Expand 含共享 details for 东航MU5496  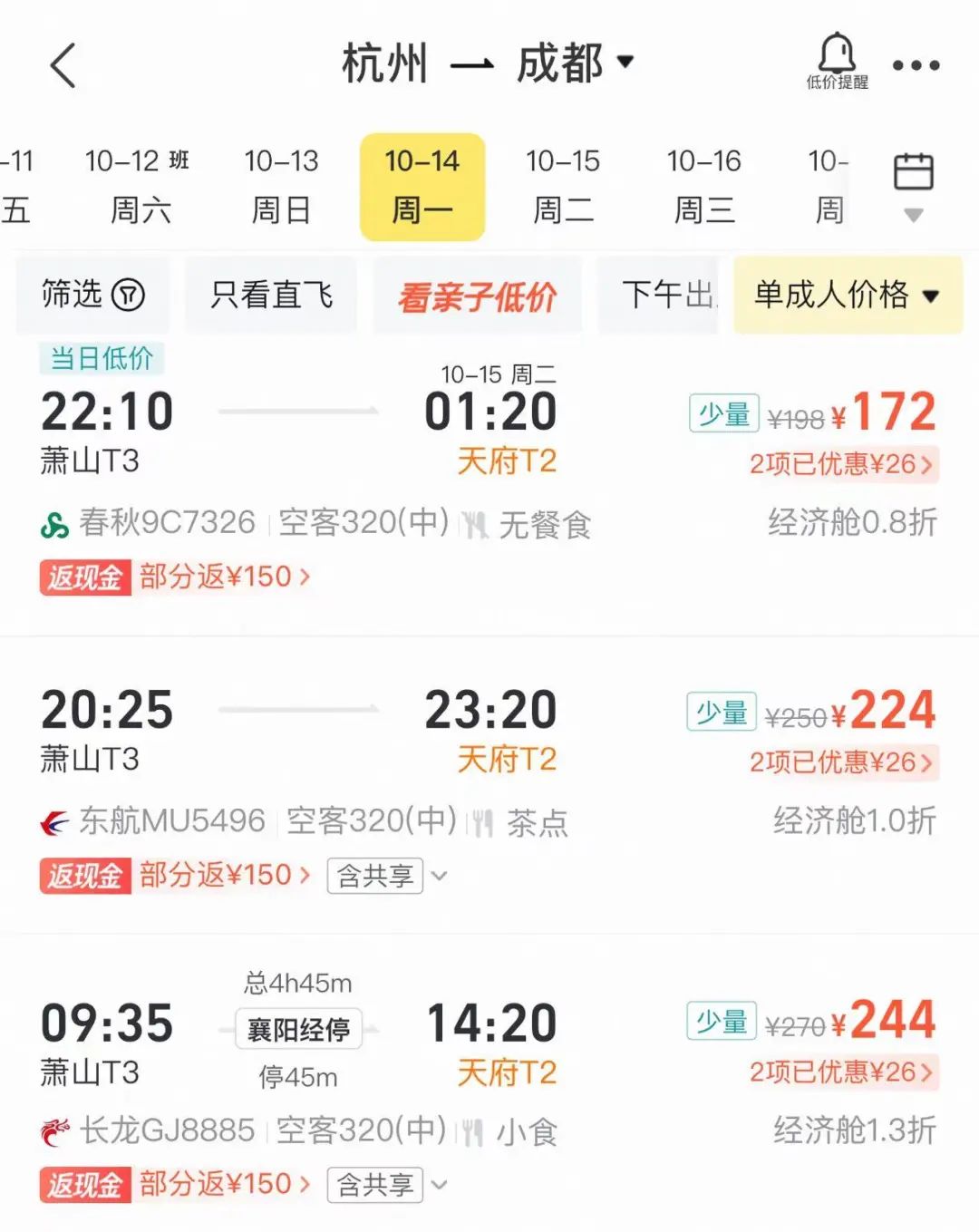(387, 876)
